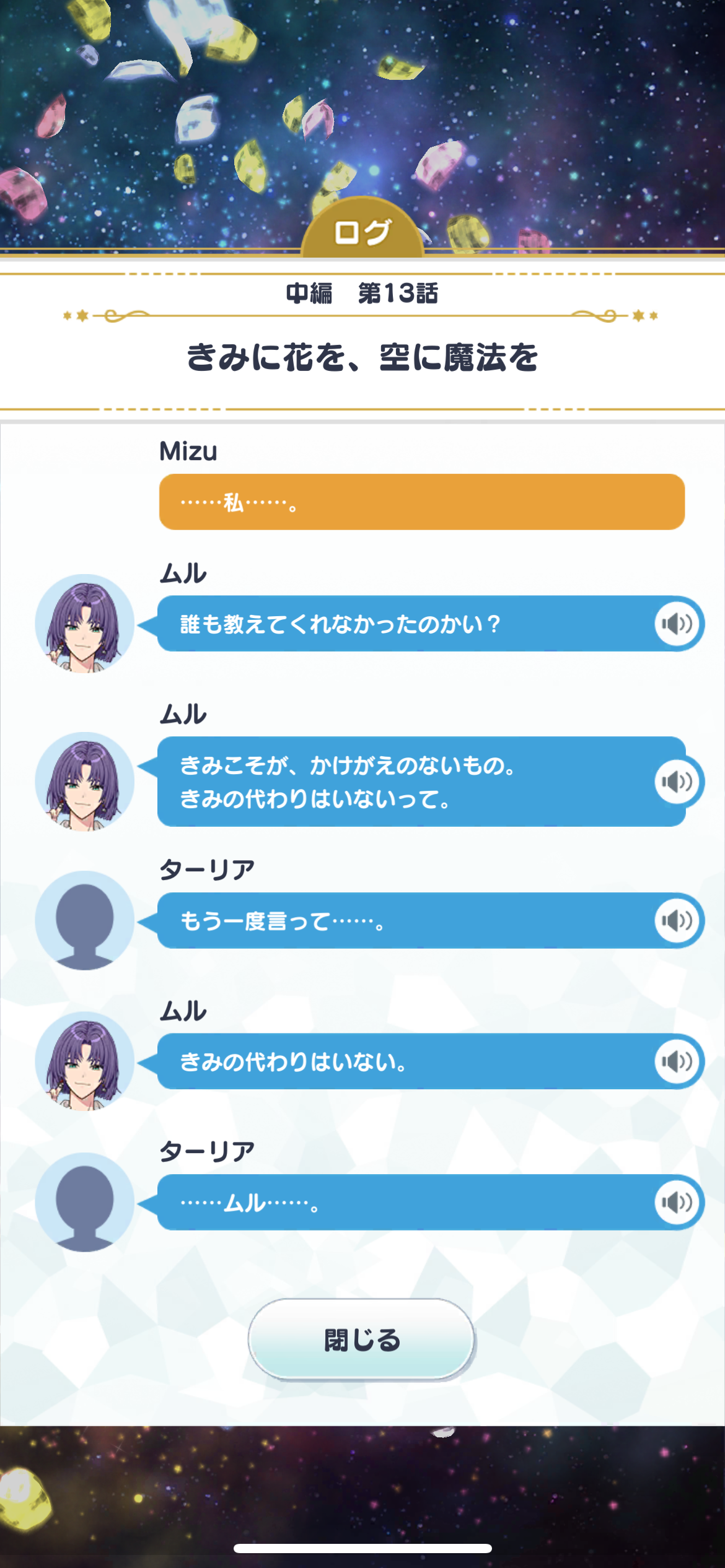Close the log with 閉じる button
Image resolution: width=725 pixels, height=1568 pixels.
click(x=362, y=1340)
